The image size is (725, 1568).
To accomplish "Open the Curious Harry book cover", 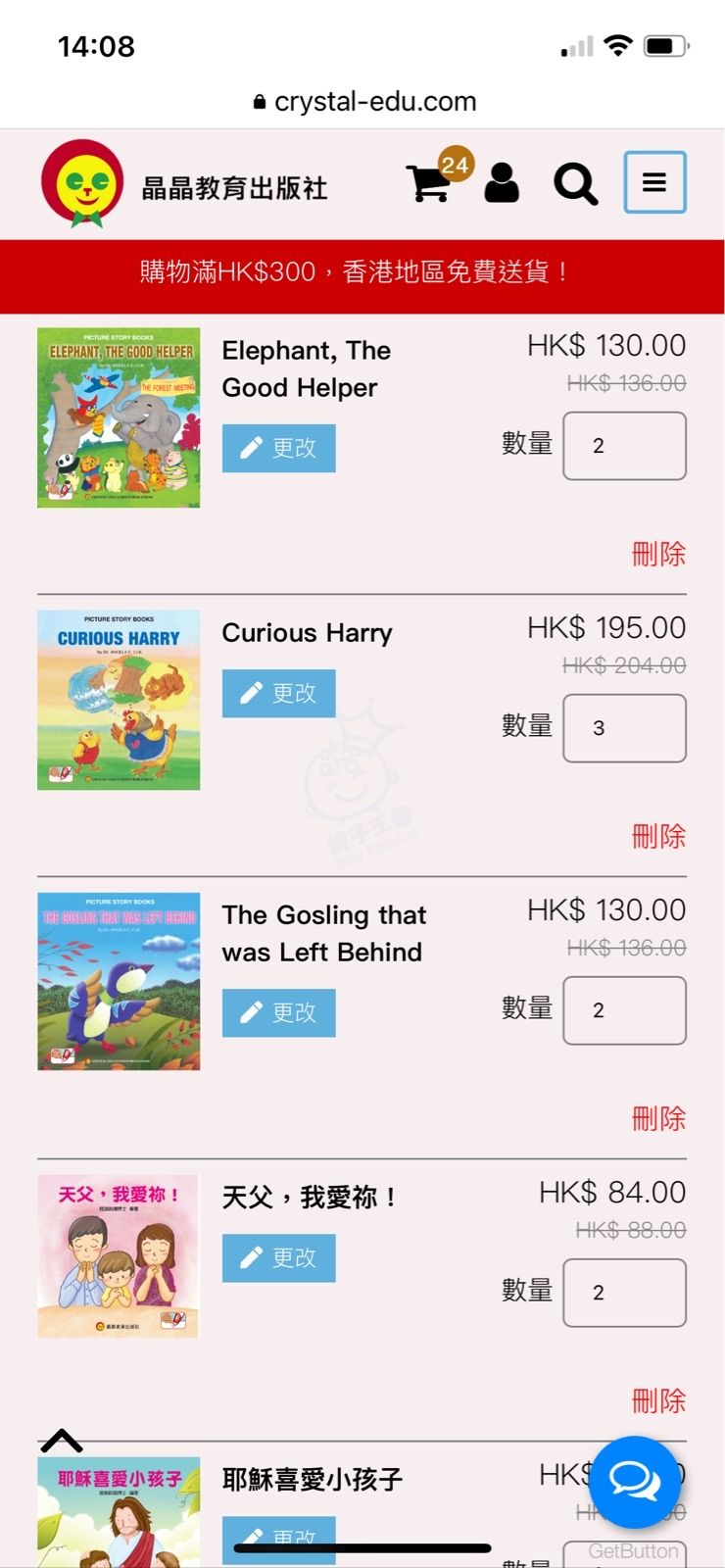I will [119, 700].
